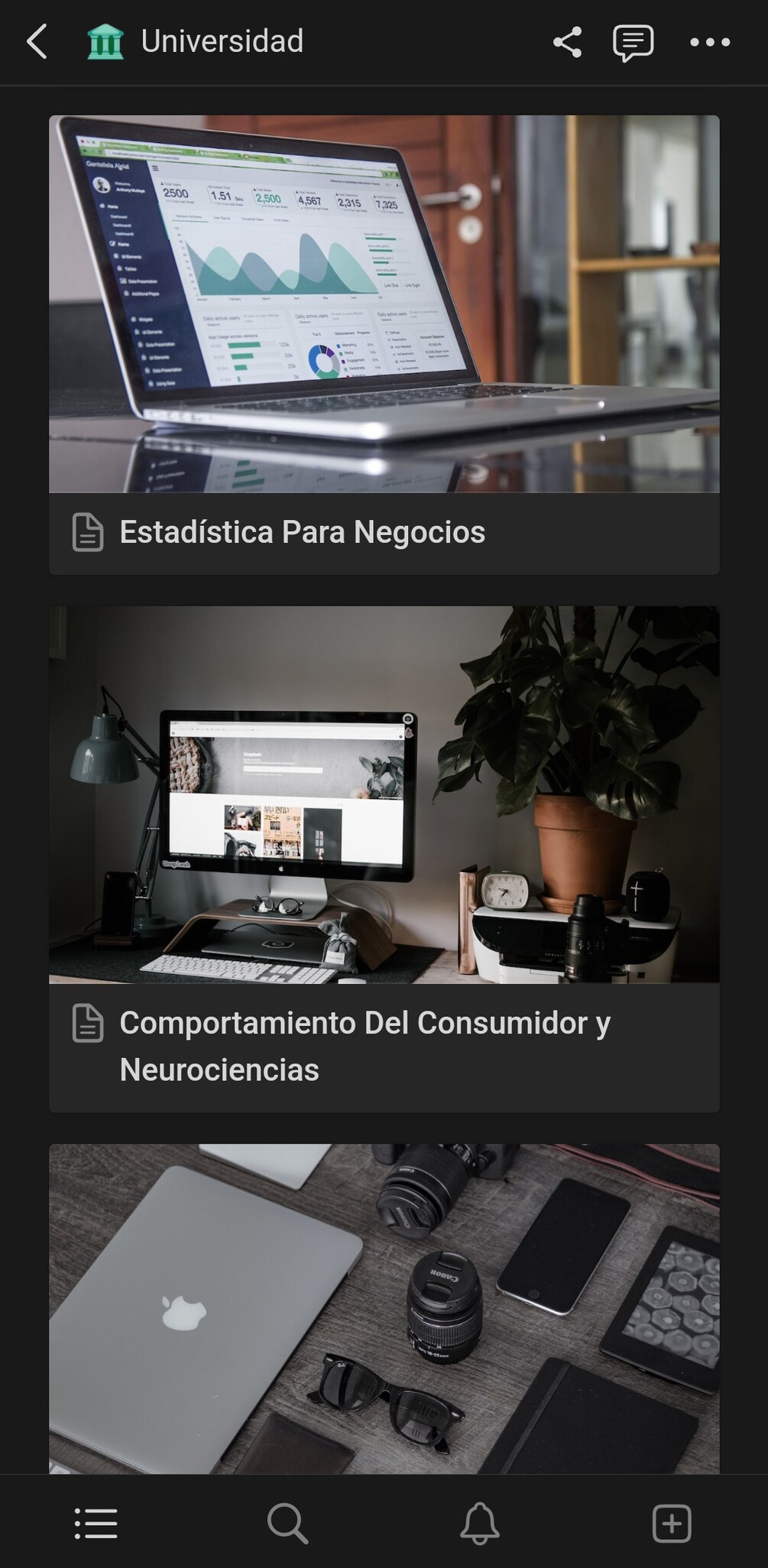The width and height of the screenshot is (768, 1568).
Task: Go back from the Universidad page
Action: [x=37, y=41]
